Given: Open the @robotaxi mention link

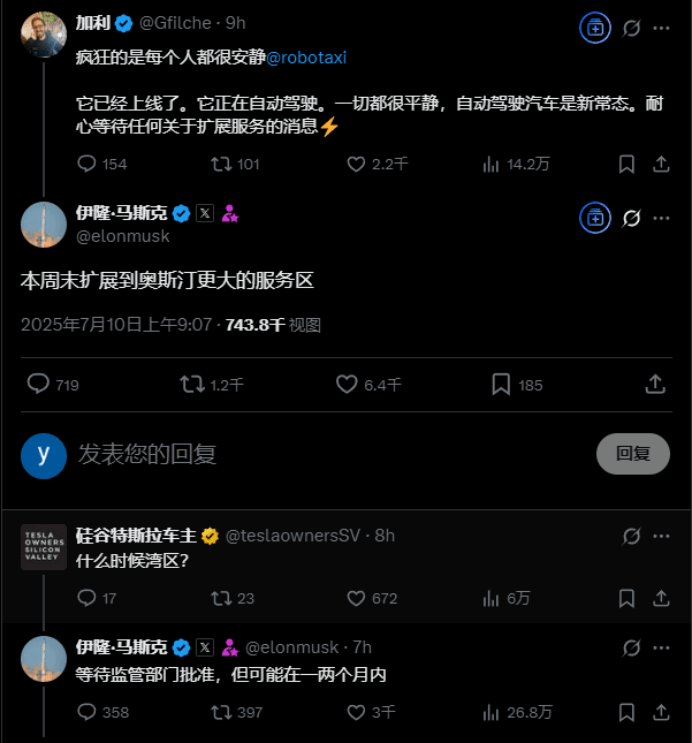Looking at the screenshot, I should (306, 57).
